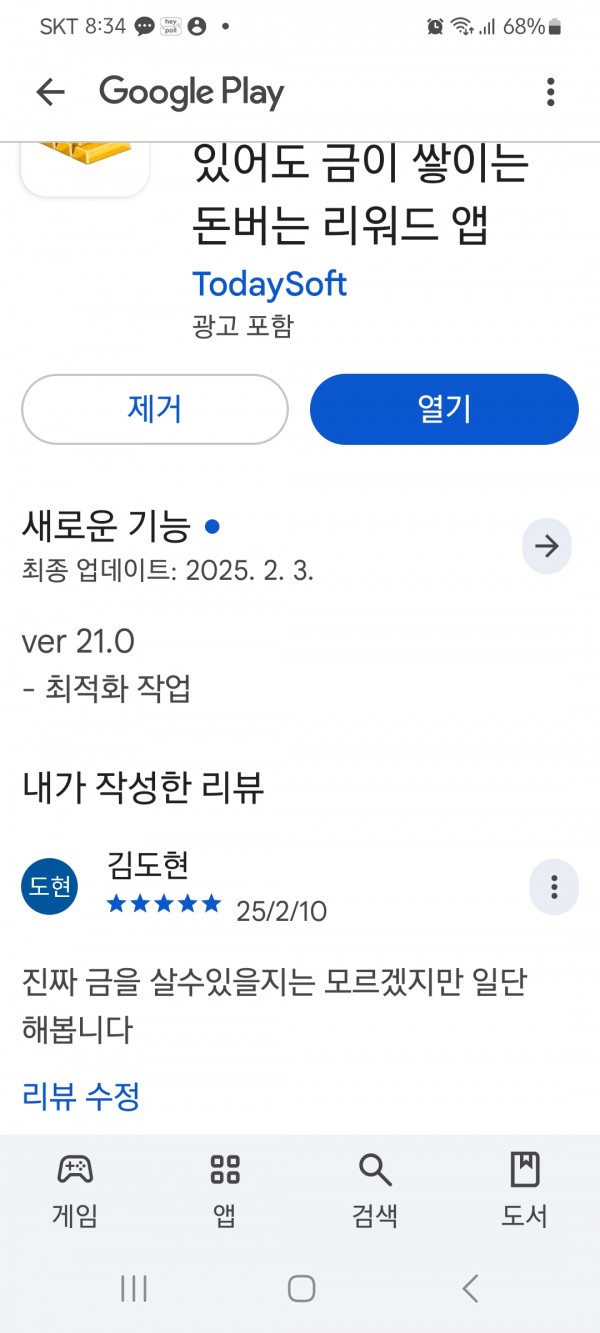
Task: Open the Google Play overflow menu
Action: coord(550,93)
